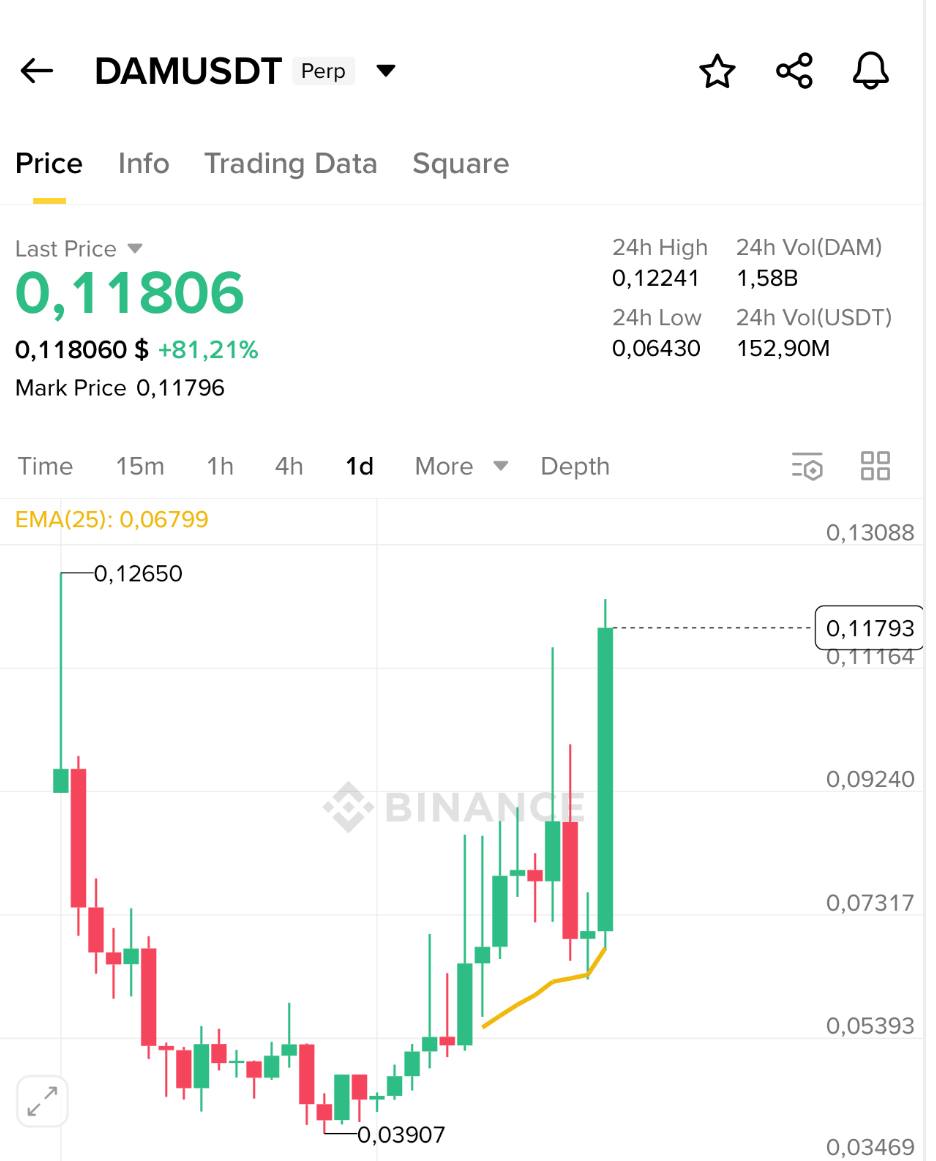
Task: Switch to the Info tab
Action: (x=143, y=164)
